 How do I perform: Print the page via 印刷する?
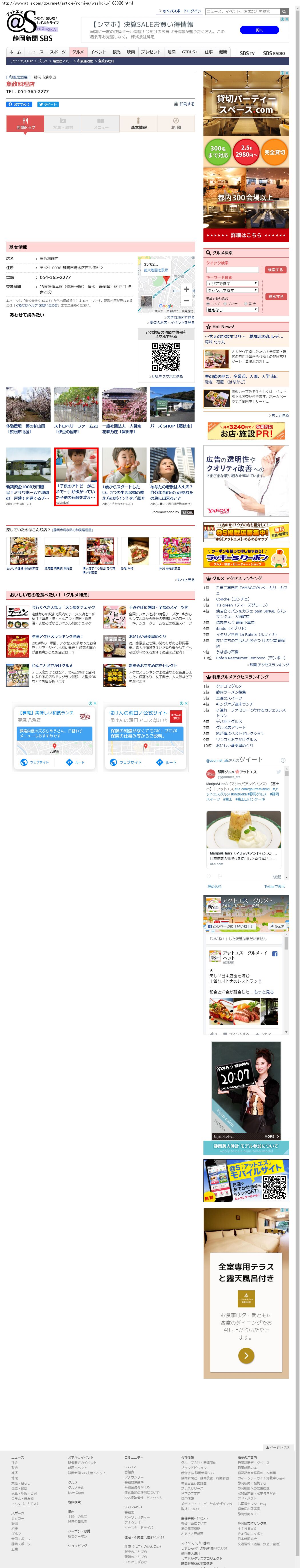pyautogui.click(x=184, y=104)
